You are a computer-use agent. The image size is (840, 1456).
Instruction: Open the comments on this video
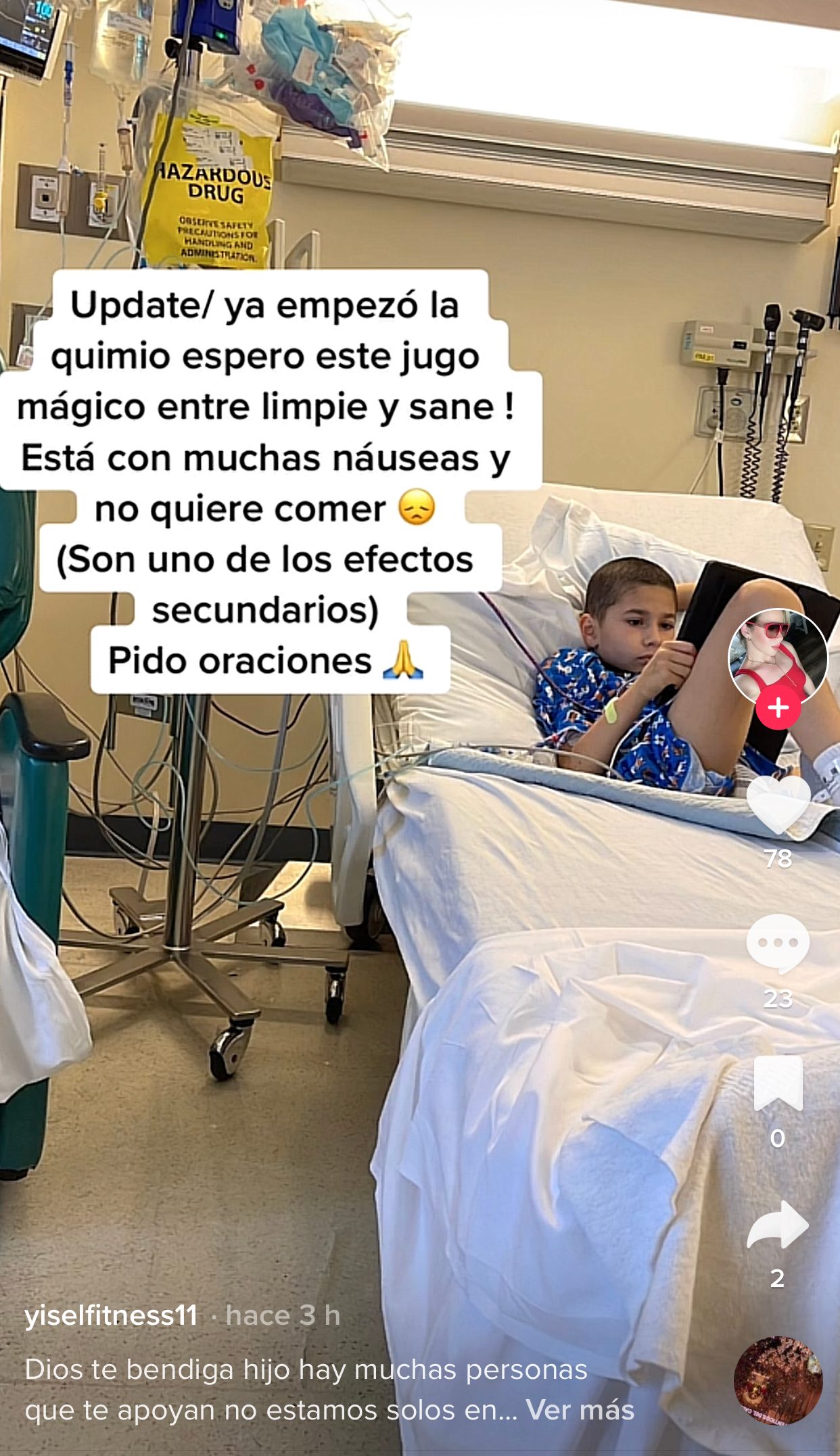[778, 943]
